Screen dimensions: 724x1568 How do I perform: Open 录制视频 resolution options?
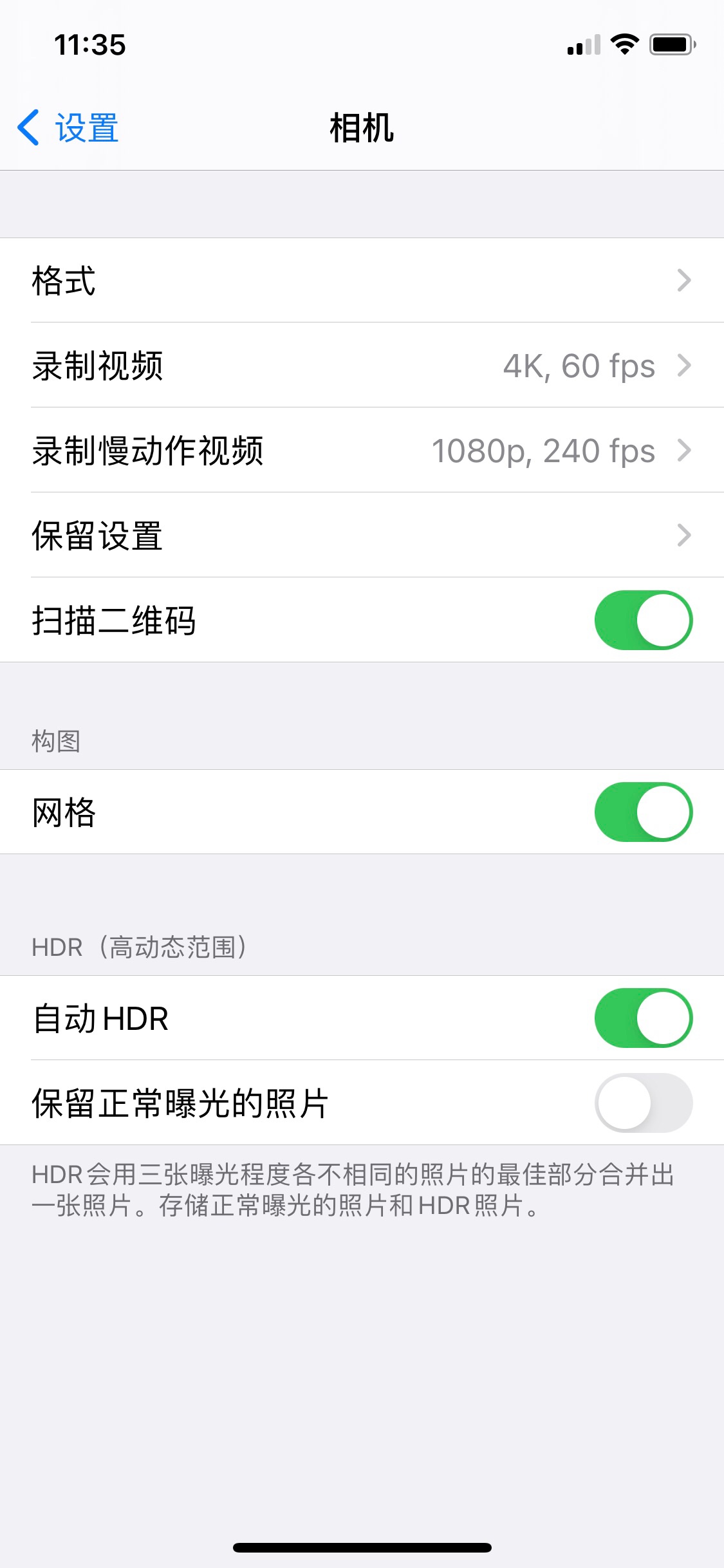(x=362, y=366)
